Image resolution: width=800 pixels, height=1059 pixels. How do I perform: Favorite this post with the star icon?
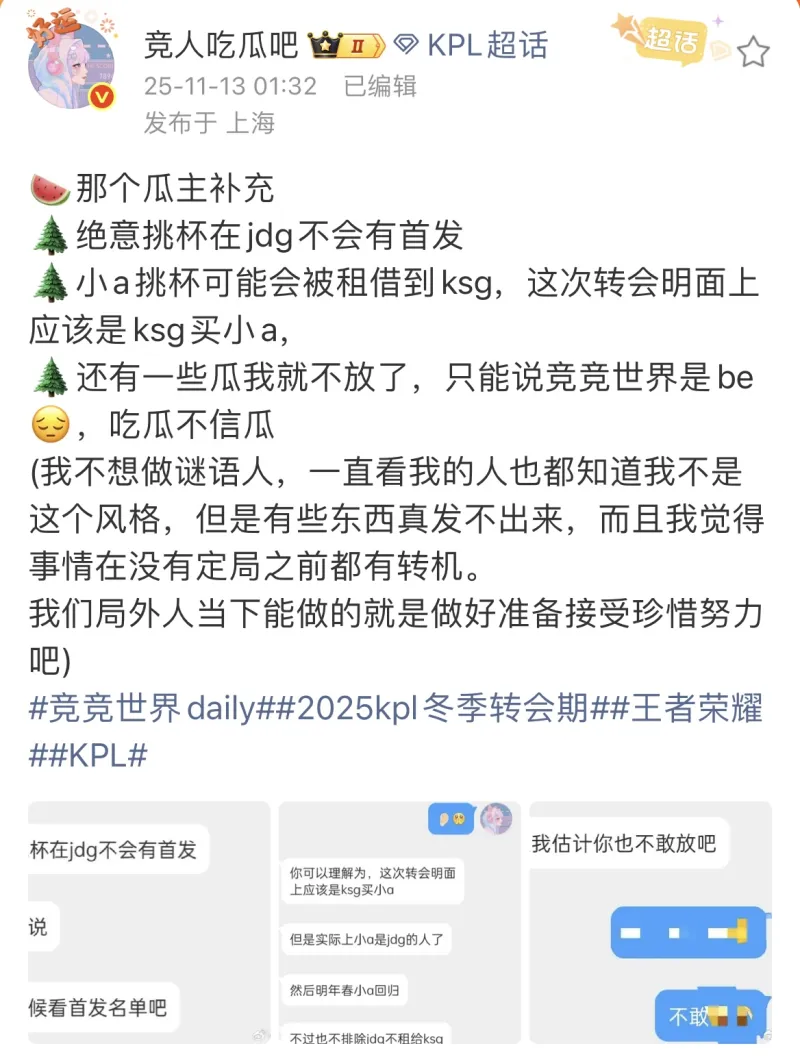pyautogui.click(x=753, y=50)
